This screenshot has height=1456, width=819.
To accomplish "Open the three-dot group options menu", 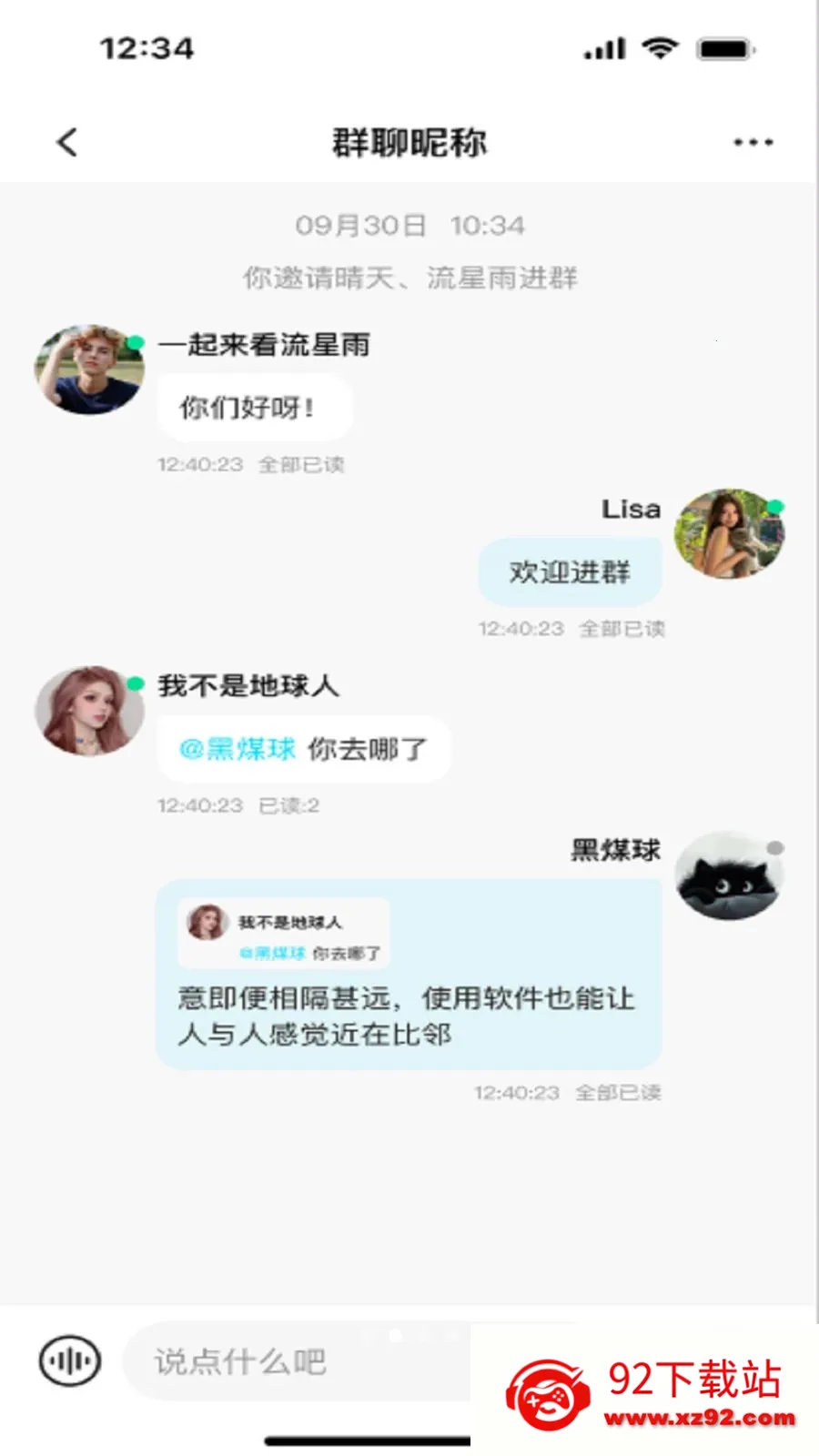I will pyautogui.click(x=753, y=142).
